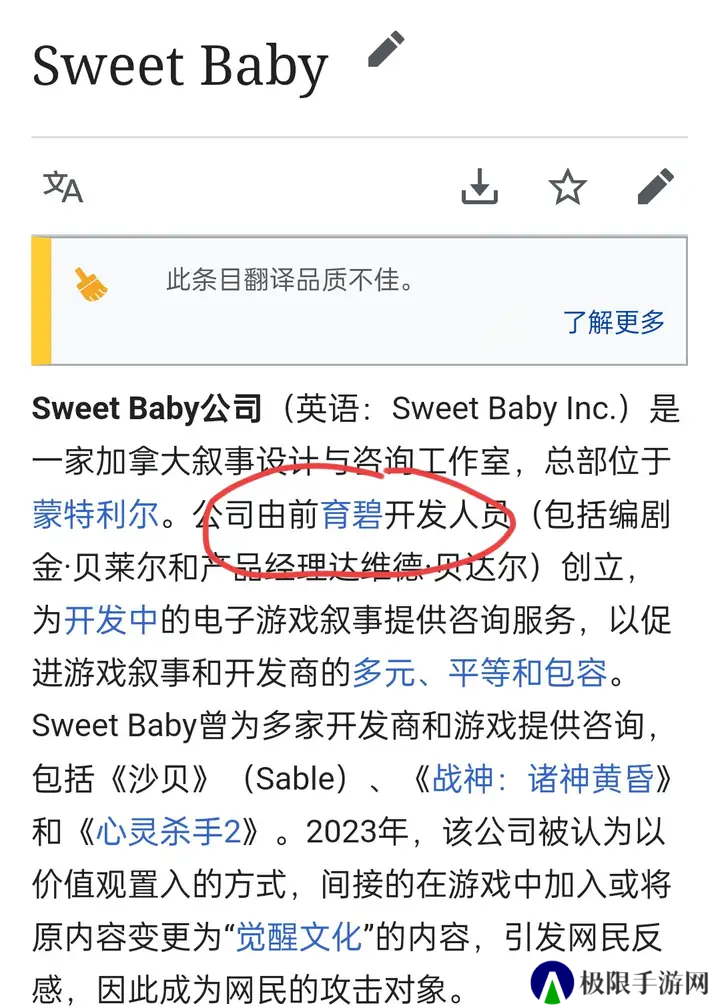This screenshot has width=720, height=1008.
Task: Open the 觉醒文化 link
Action: [x=296, y=938]
